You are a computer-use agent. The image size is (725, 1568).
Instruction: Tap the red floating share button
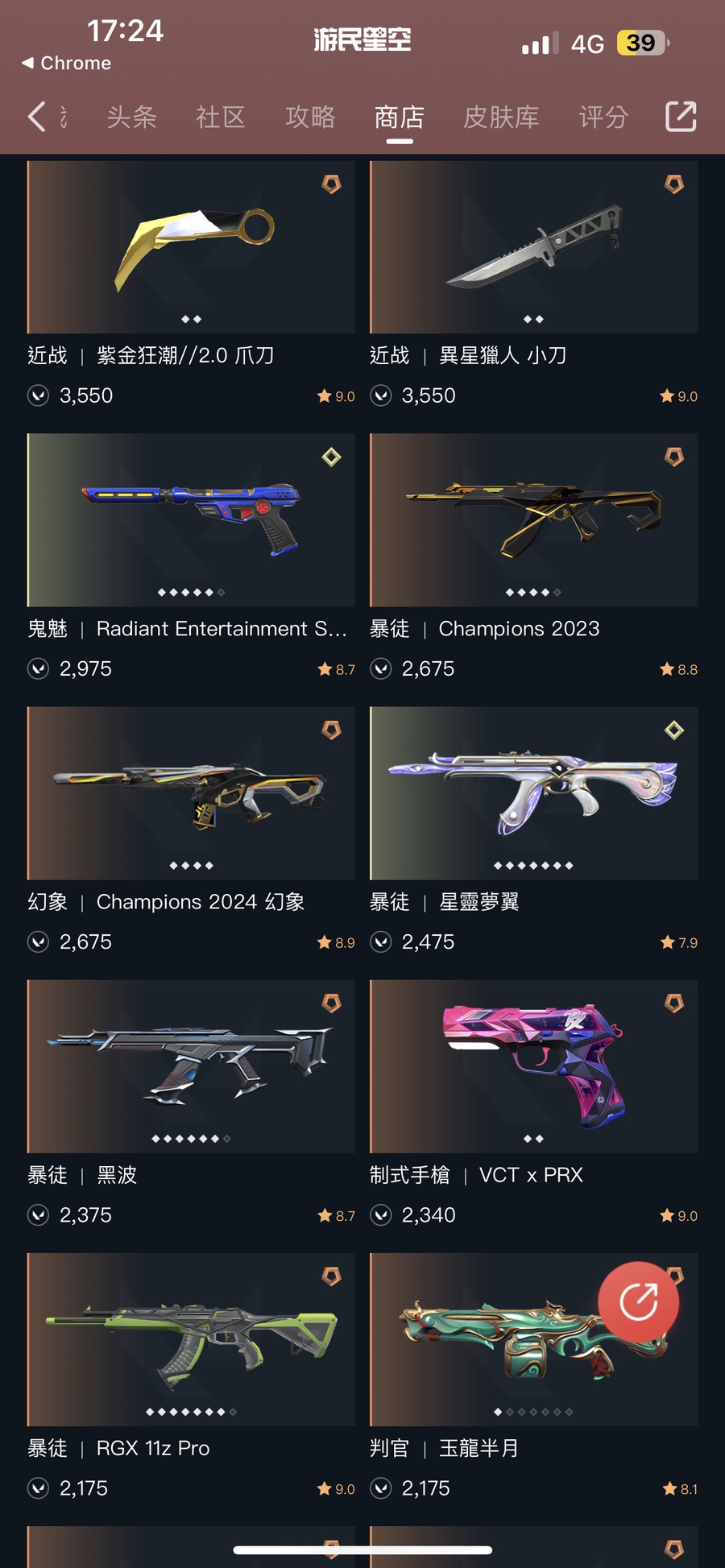[x=638, y=1301]
